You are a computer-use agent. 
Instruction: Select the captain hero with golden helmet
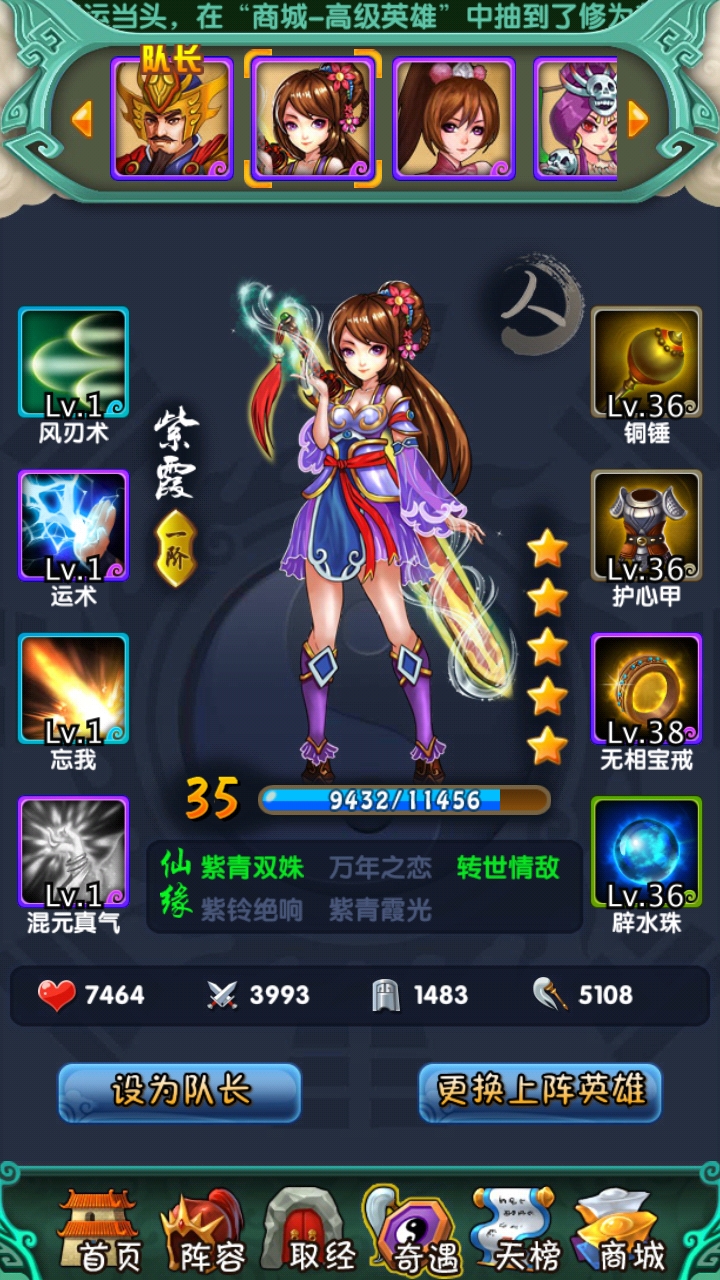pos(172,119)
